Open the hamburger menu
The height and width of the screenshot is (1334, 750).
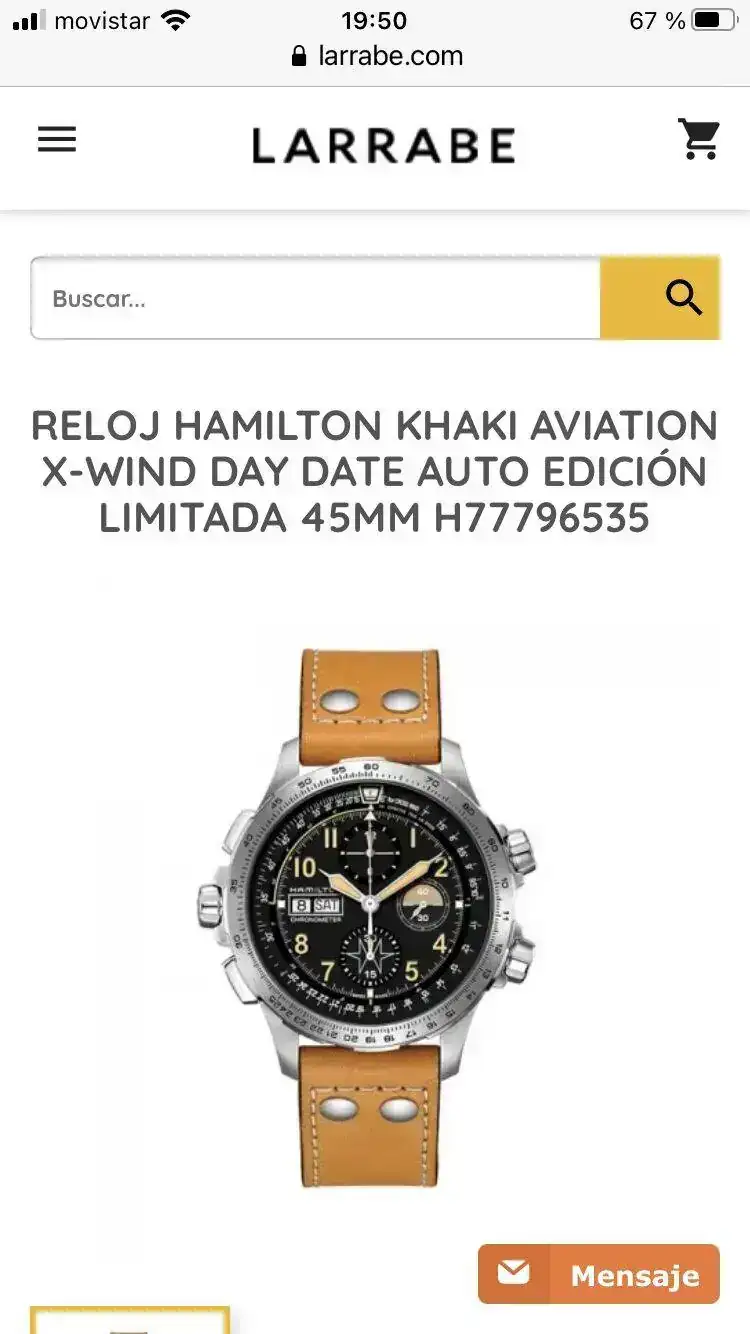click(57, 140)
